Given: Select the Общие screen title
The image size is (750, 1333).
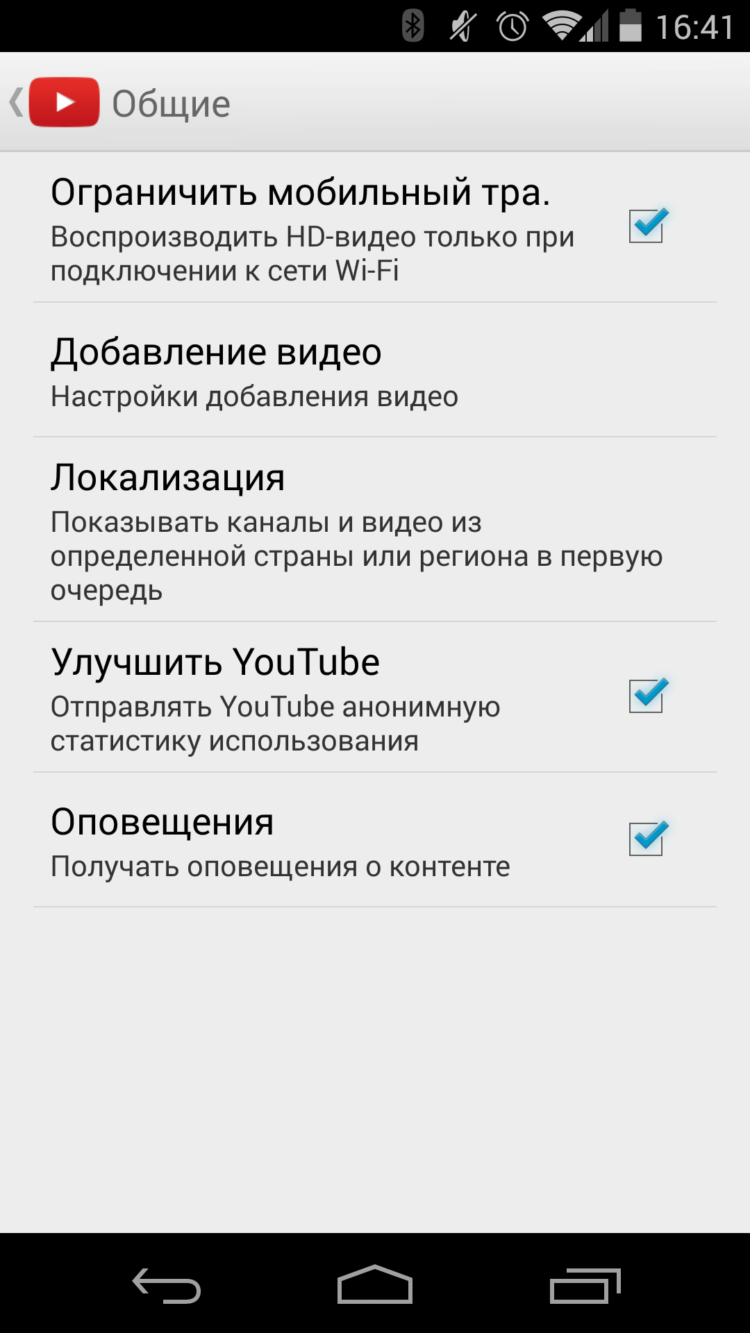Looking at the screenshot, I should (172, 100).
